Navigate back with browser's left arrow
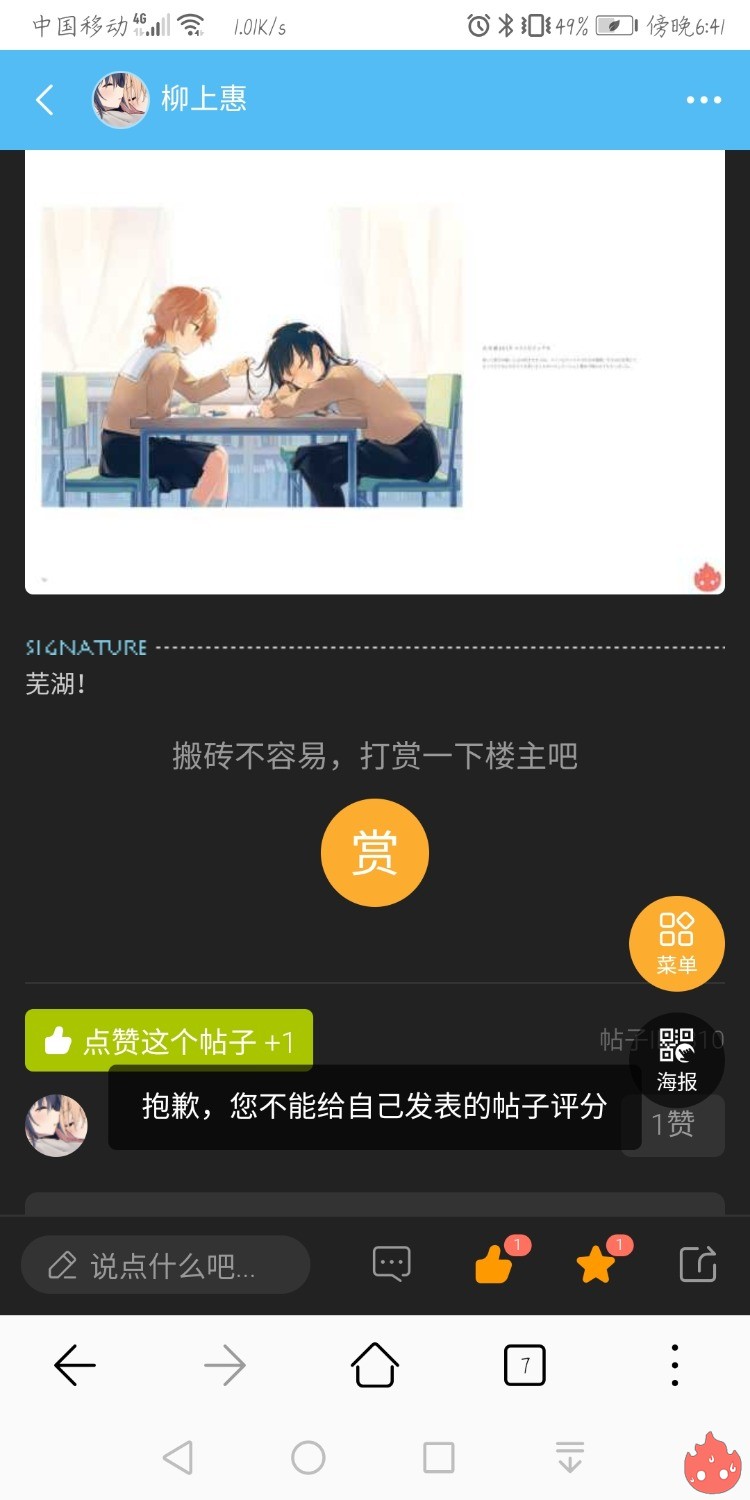This screenshot has width=750, height=1500. [x=75, y=1365]
